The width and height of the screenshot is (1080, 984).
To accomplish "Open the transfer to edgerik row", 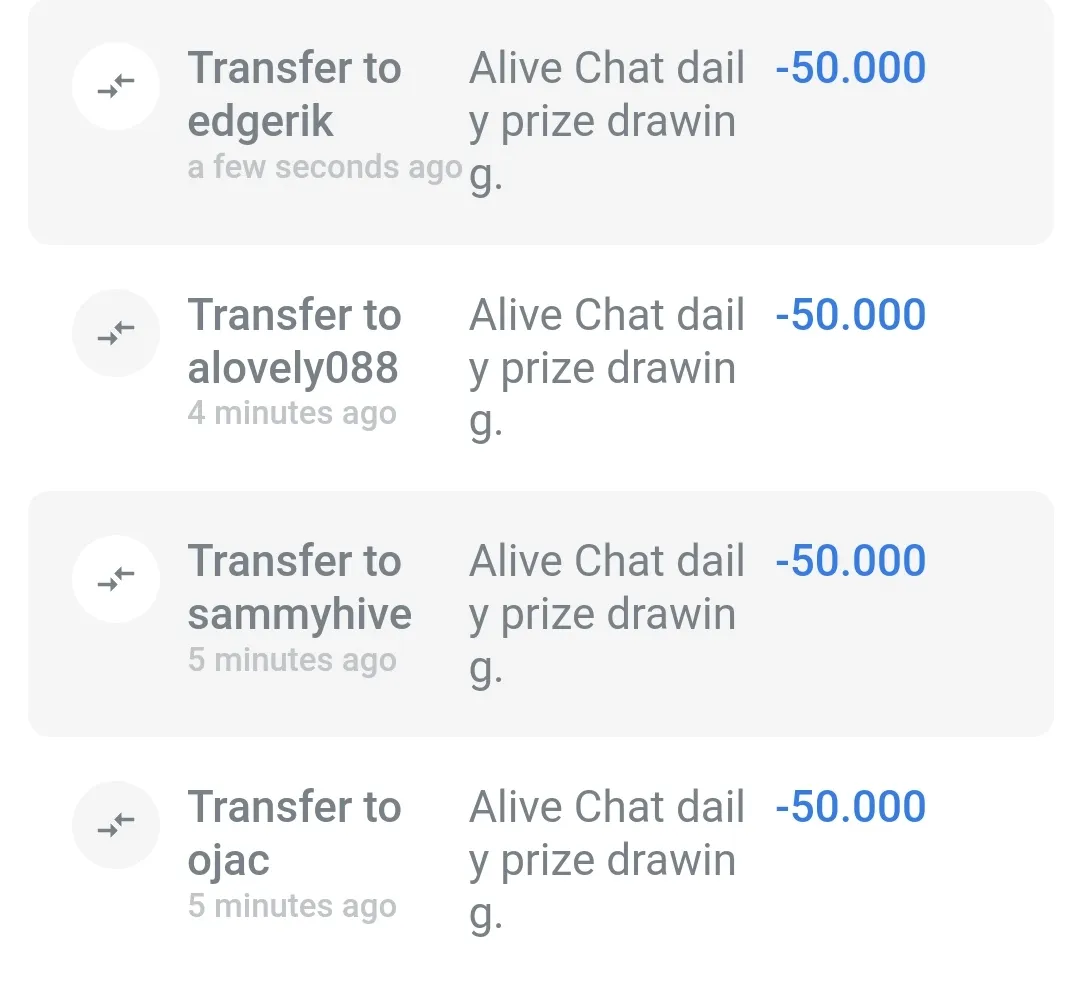I will [x=540, y=121].
